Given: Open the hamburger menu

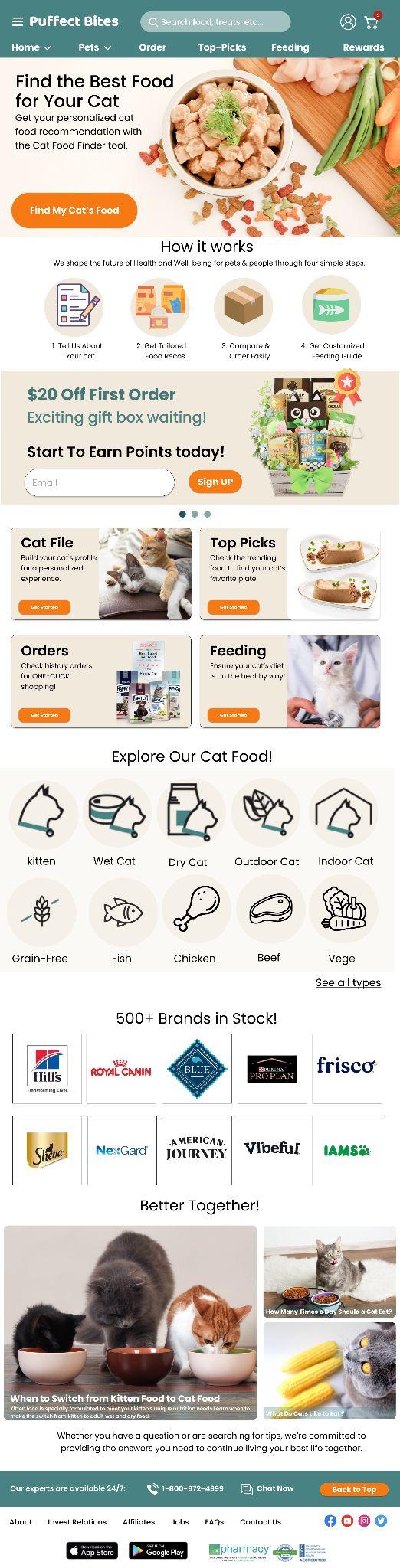Looking at the screenshot, I should 17,22.
